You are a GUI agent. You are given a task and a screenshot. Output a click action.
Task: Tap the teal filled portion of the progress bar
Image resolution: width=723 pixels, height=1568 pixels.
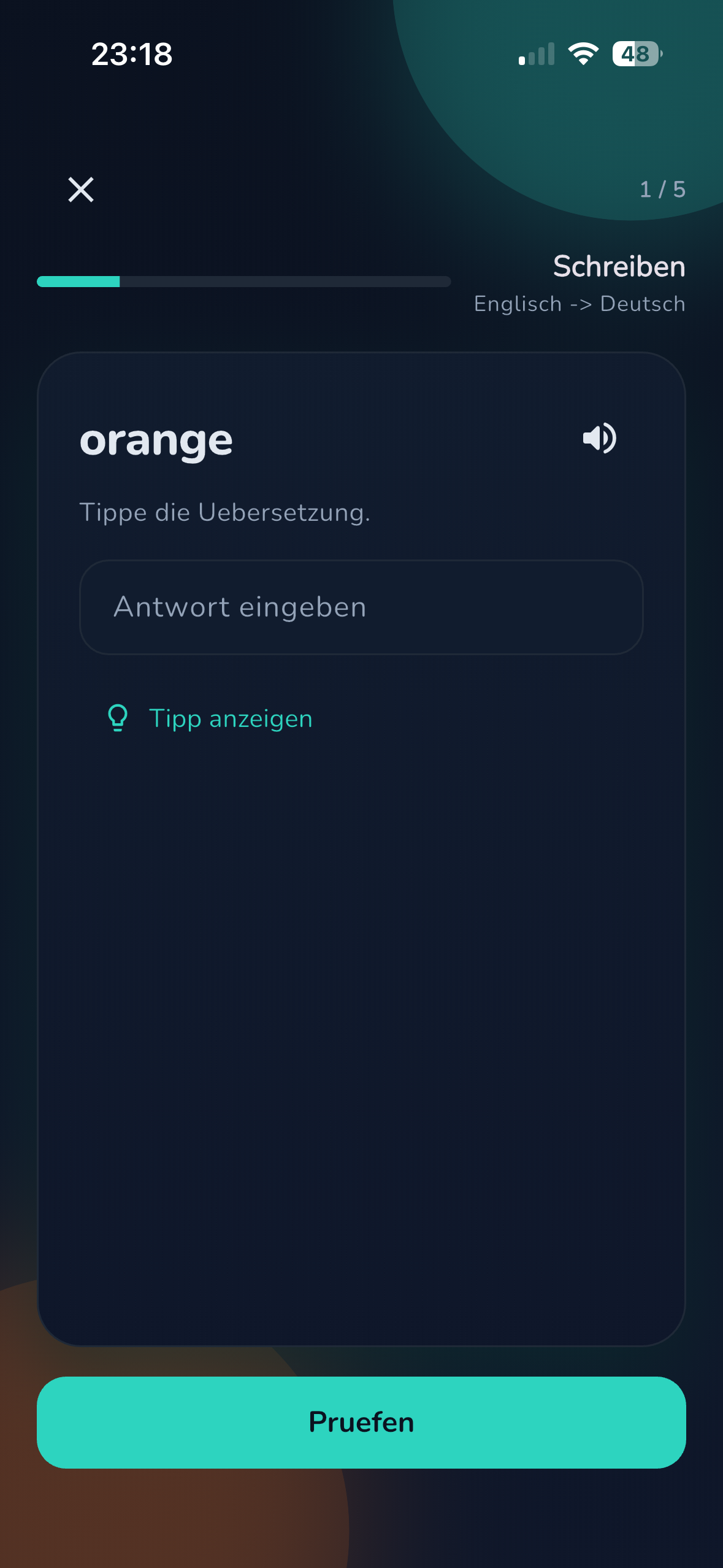point(78,282)
